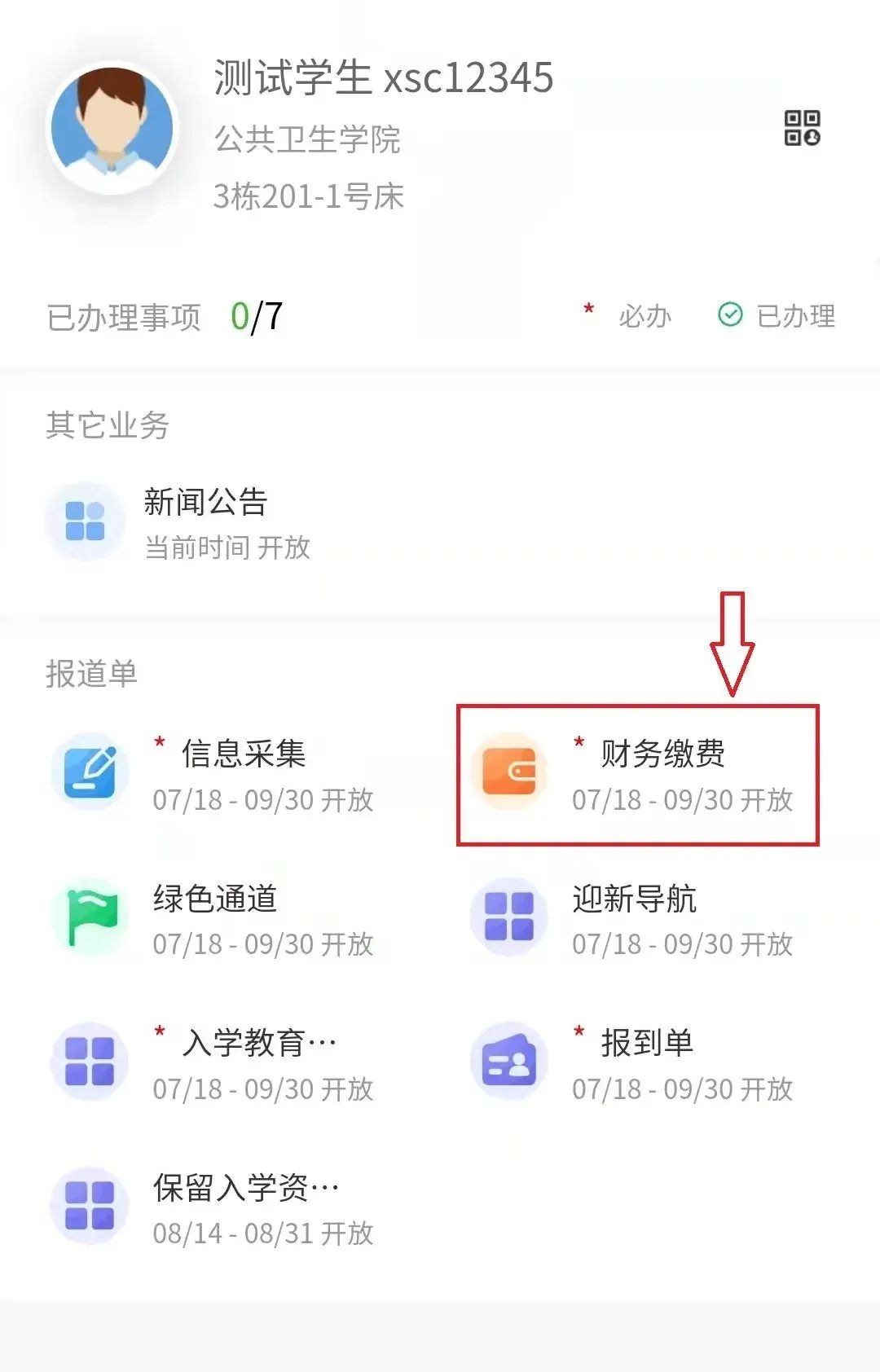Open the QR code icon
This screenshot has width=880, height=1372.
(802, 129)
